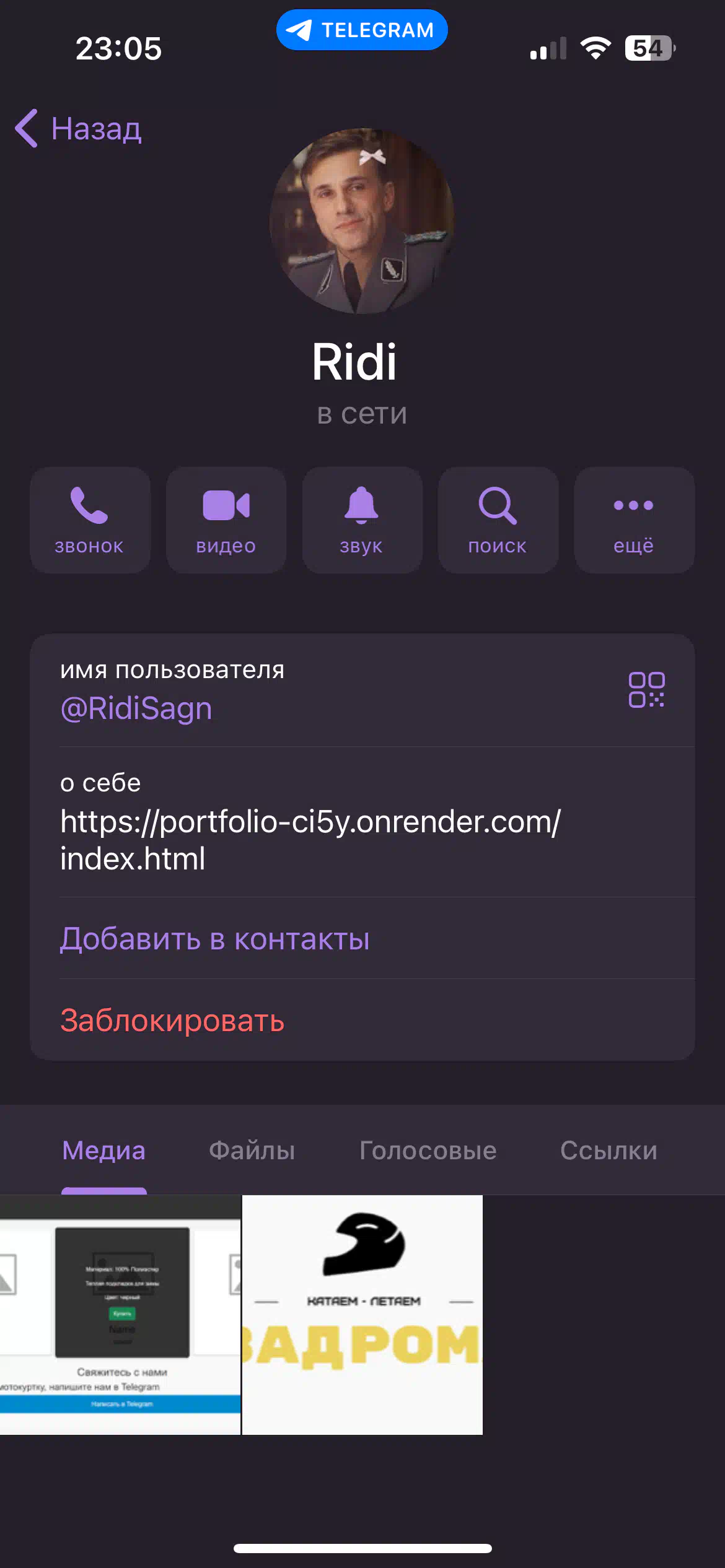Open the webpage screenshot media tile

(120, 1314)
